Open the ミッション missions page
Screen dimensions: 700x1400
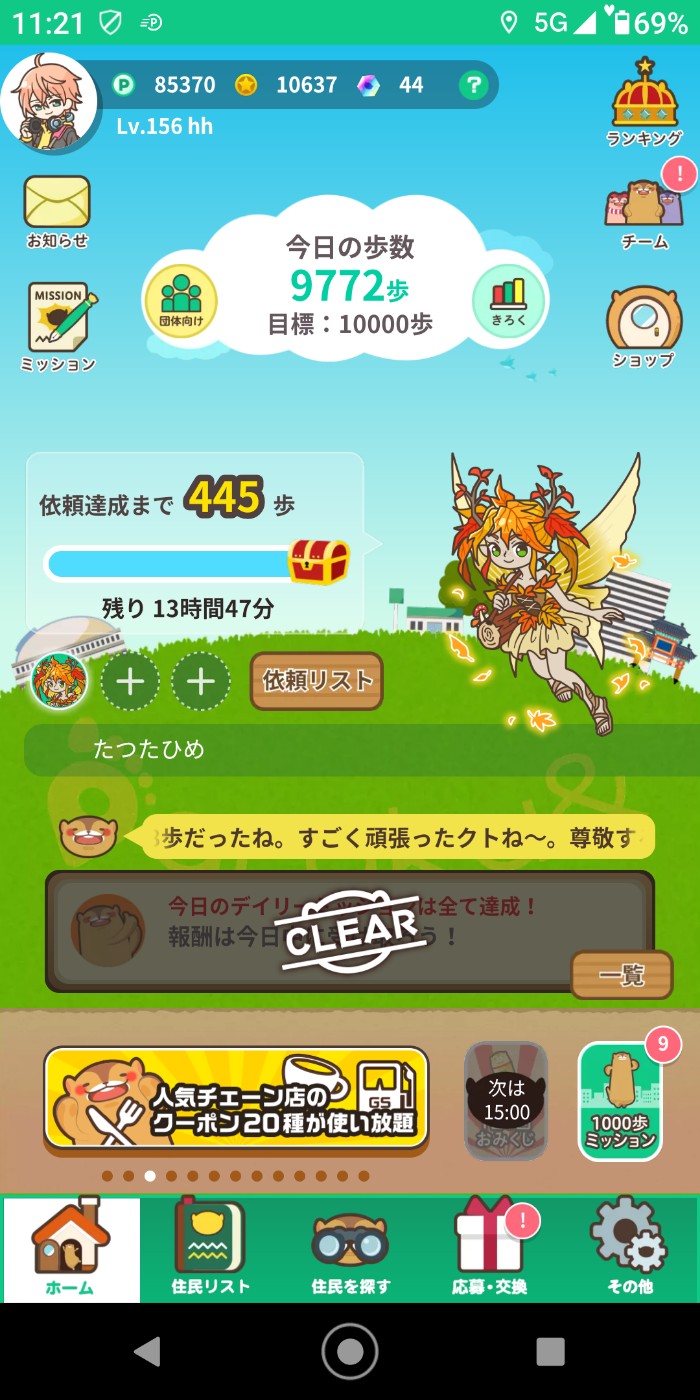pyautogui.click(x=59, y=326)
